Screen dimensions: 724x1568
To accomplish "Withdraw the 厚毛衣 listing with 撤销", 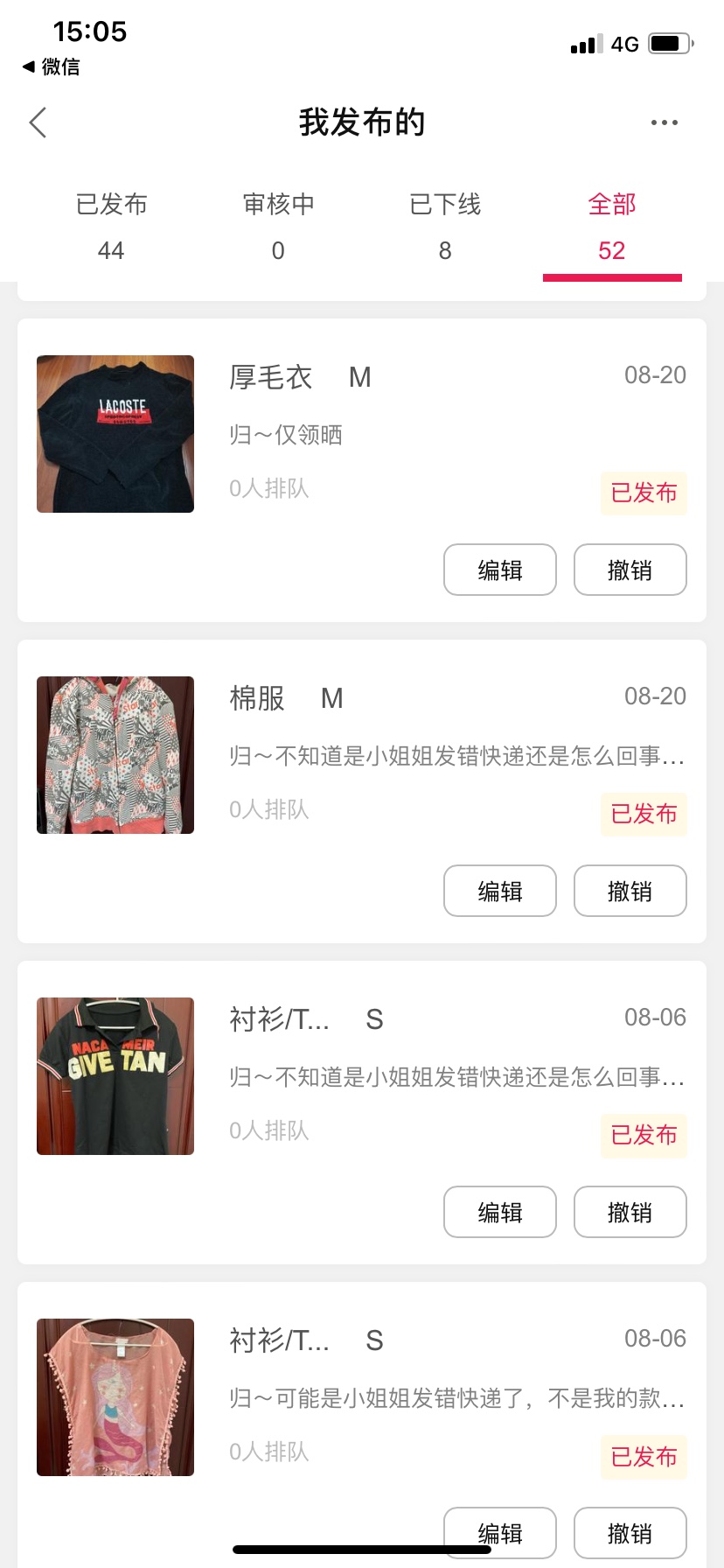I will 630,570.
